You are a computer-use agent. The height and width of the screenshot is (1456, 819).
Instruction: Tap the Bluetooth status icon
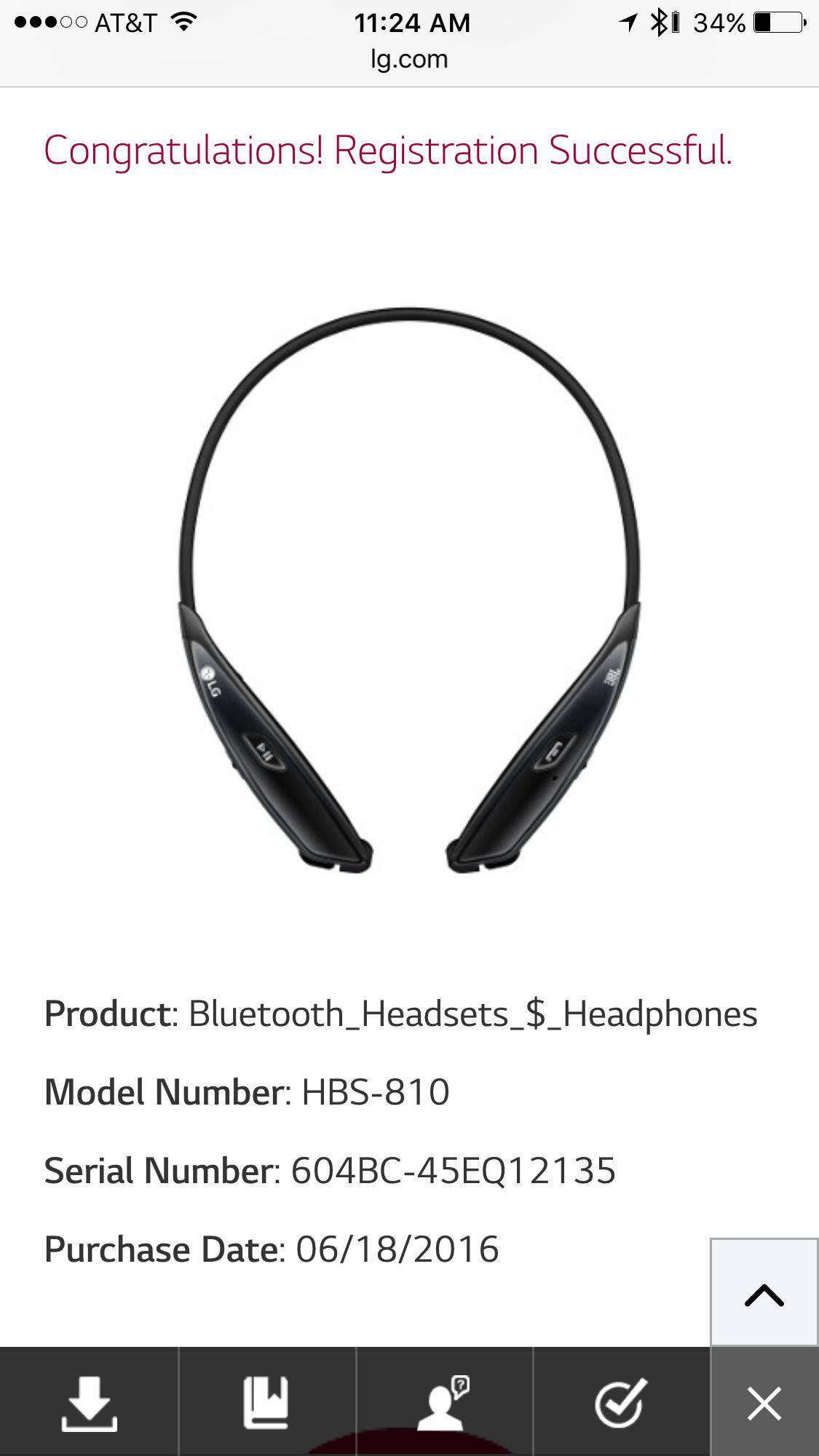pyautogui.click(x=657, y=22)
